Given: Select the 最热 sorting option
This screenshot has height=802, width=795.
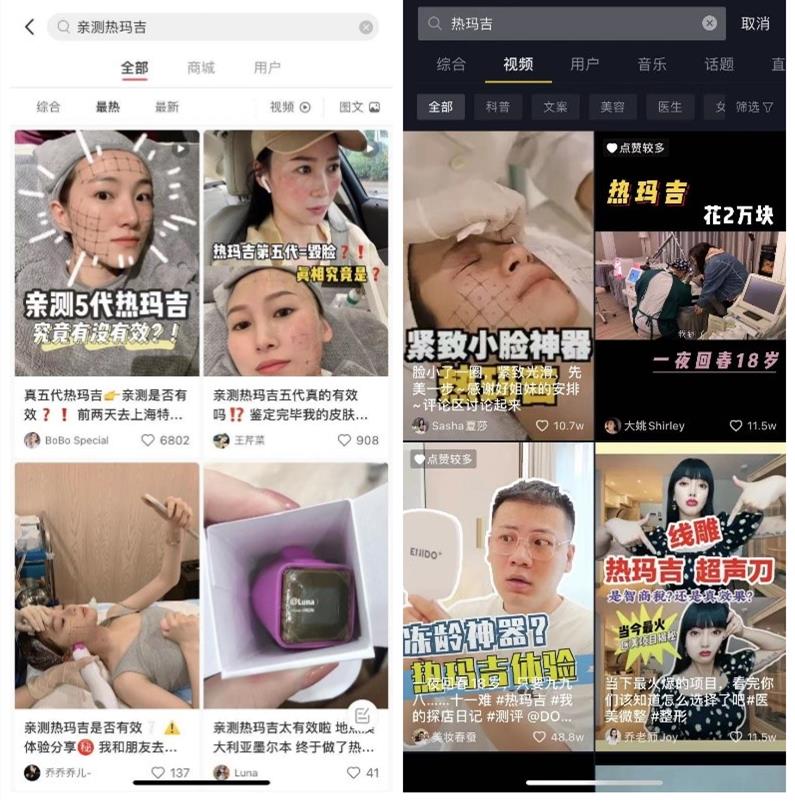Looking at the screenshot, I should click(x=109, y=107).
